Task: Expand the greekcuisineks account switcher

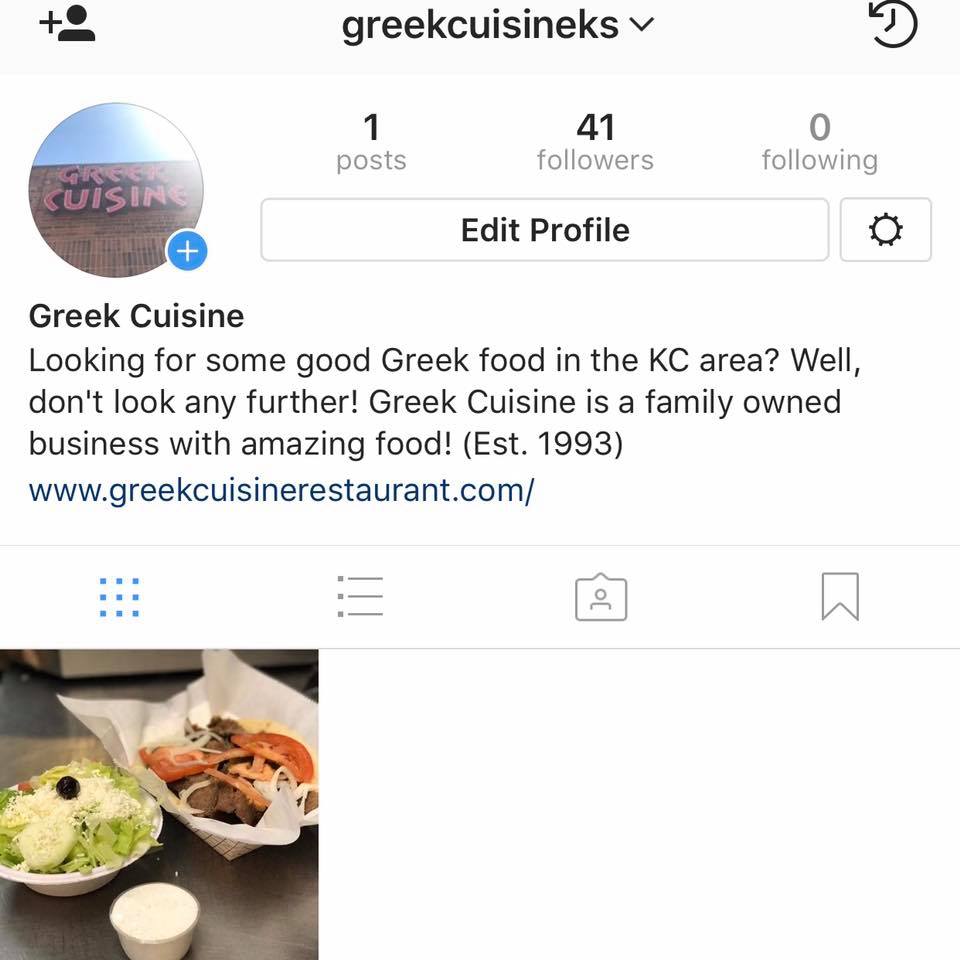Action: pyautogui.click(x=497, y=24)
